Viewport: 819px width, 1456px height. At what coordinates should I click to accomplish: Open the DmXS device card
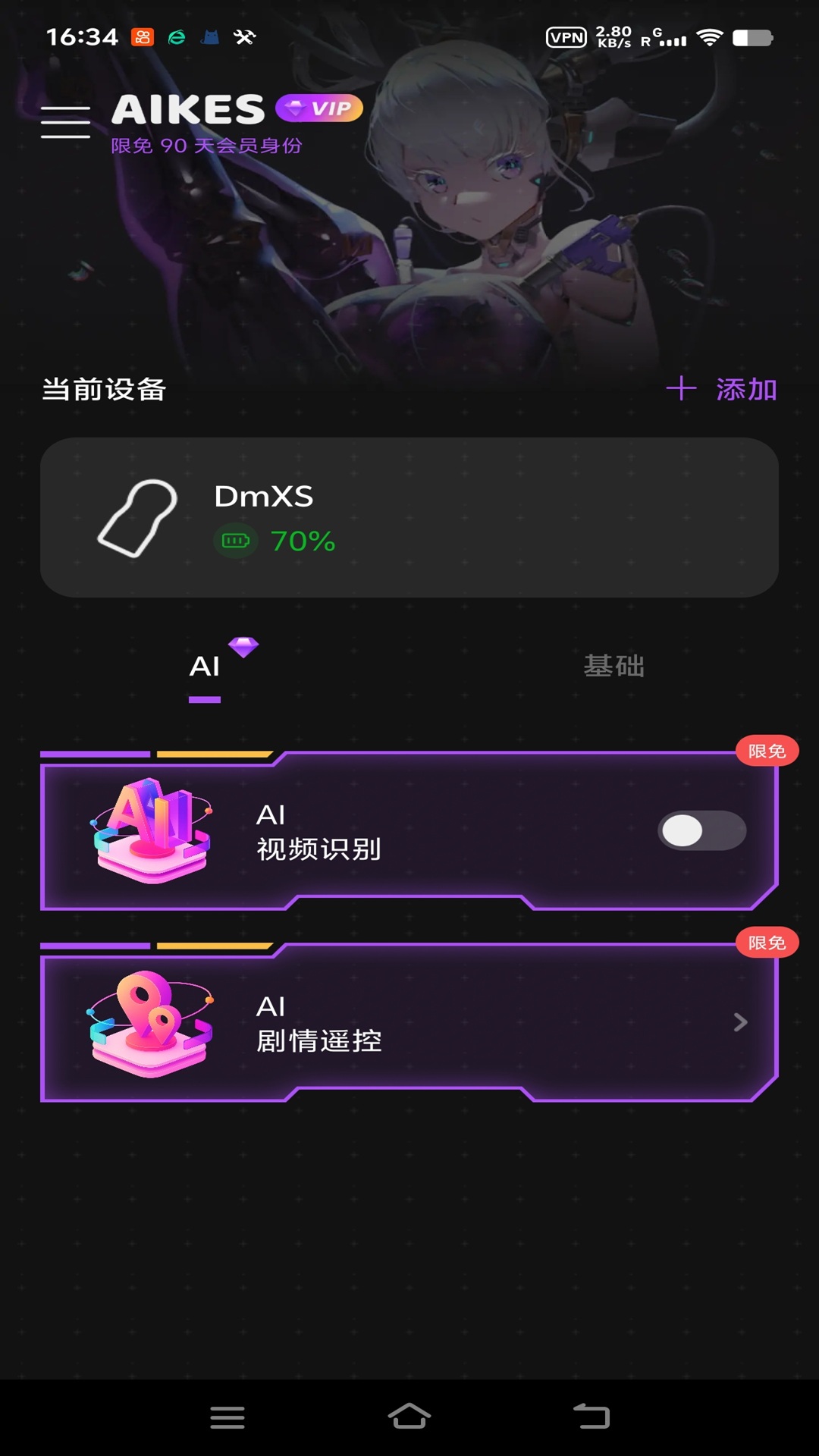pos(409,516)
